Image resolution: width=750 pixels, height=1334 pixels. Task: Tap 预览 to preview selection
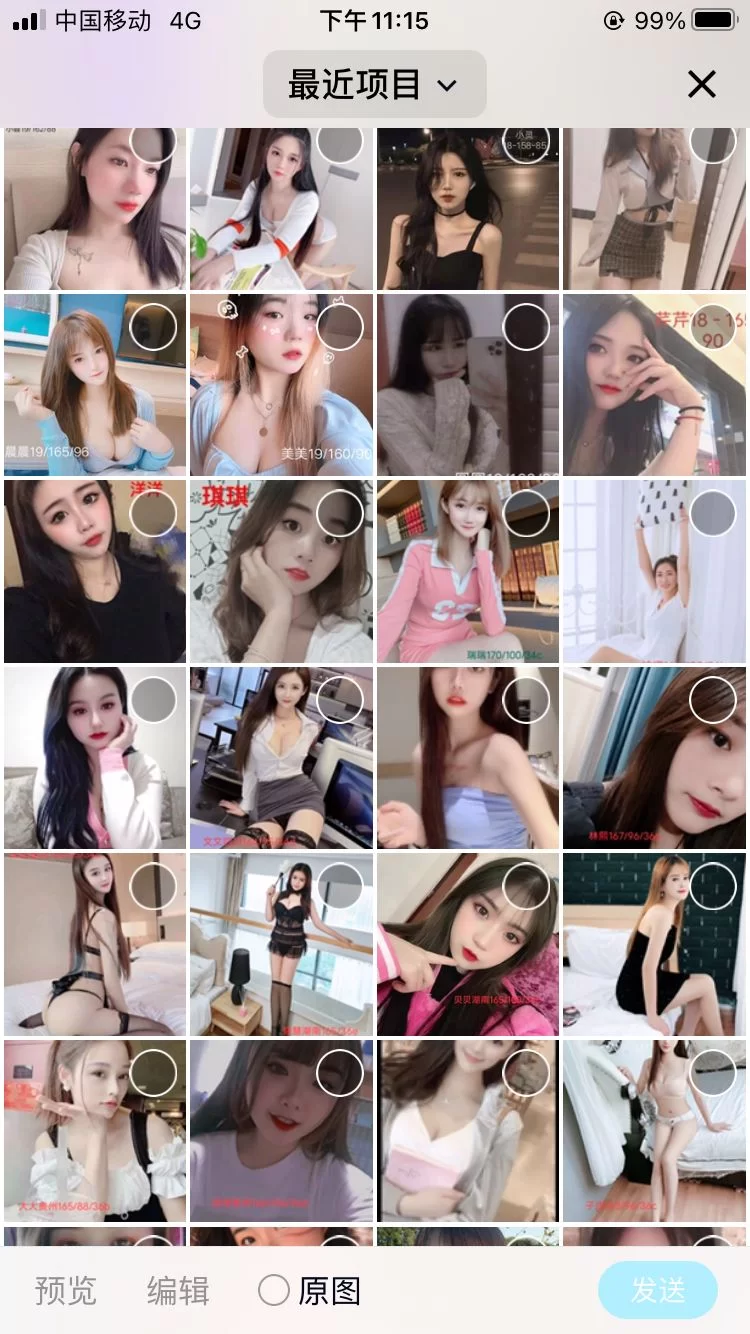(66, 1290)
